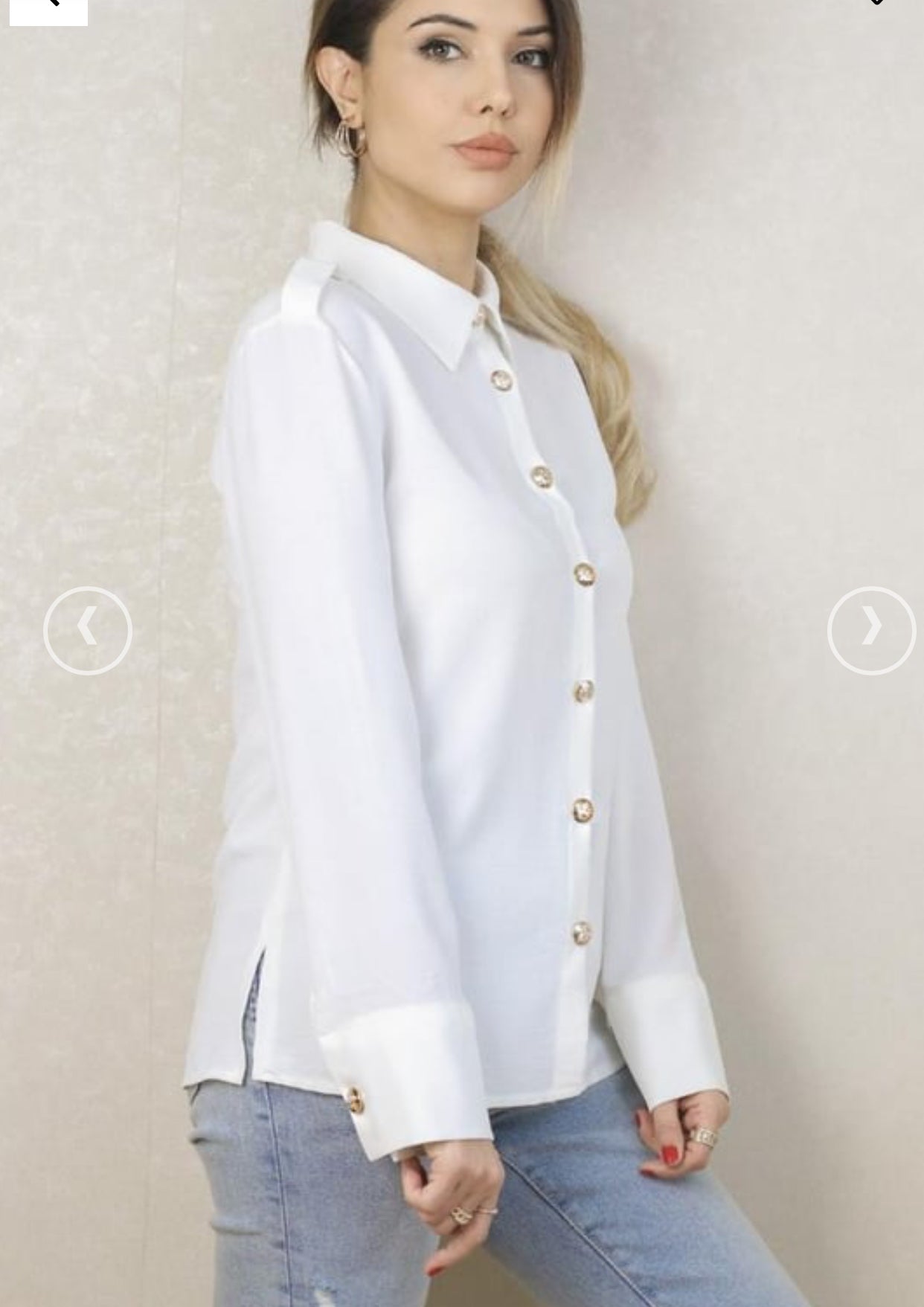
Task: Go to the previous product photo
Action: tap(88, 630)
